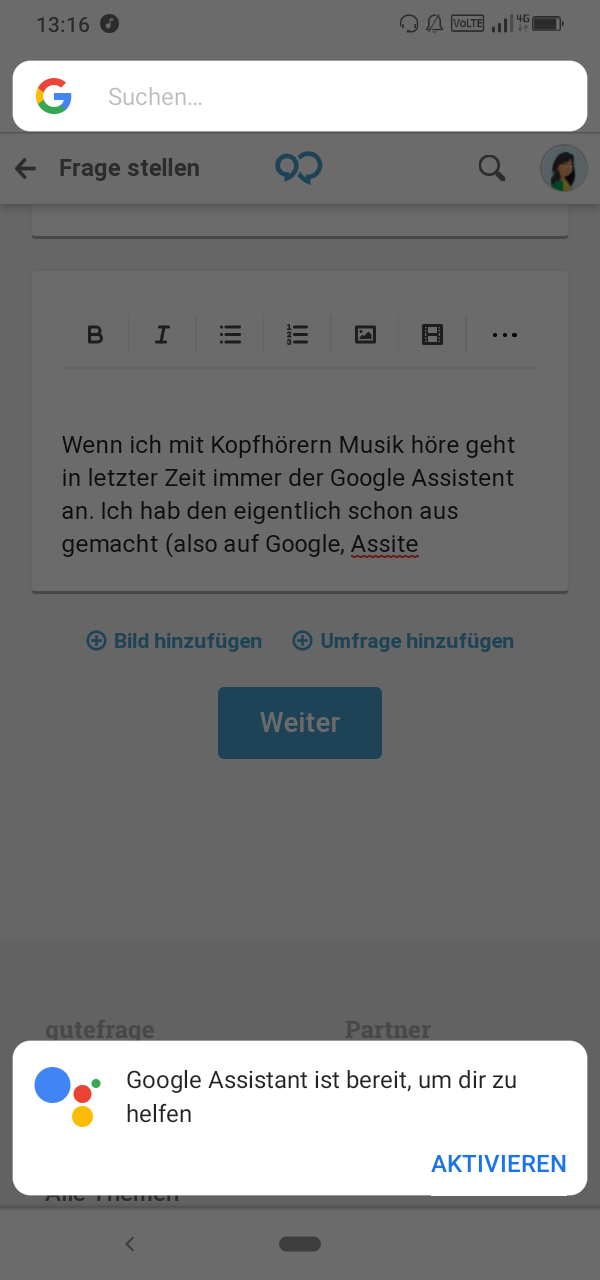This screenshot has height=1280, width=600.
Task: Activate Google Assistant with AKTIVIEREN
Action: click(x=498, y=1164)
